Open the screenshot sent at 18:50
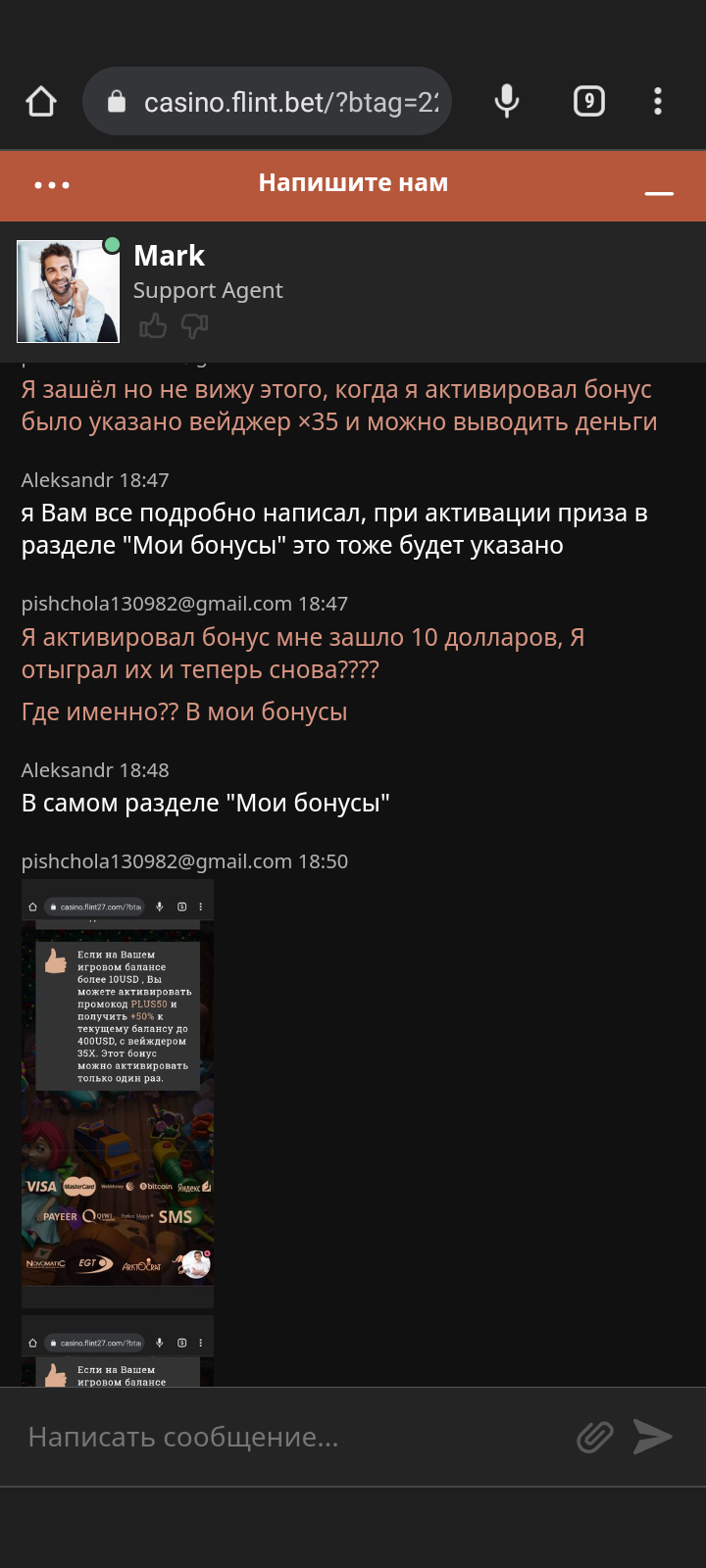Image resolution: width=706 pixels, height=1568 pixels. 118,1093
